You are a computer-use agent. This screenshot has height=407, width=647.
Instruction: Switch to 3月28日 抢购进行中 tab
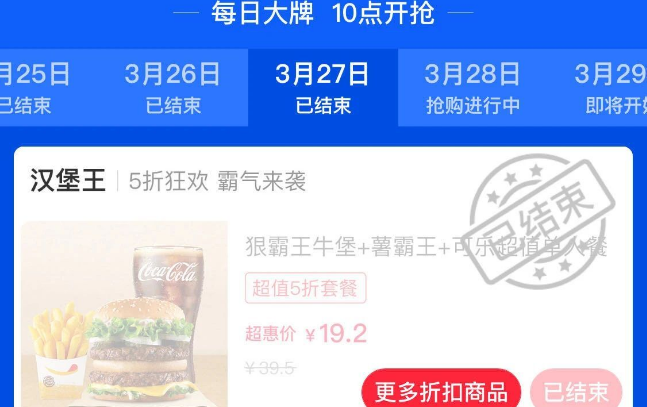[x=472, y=88]
